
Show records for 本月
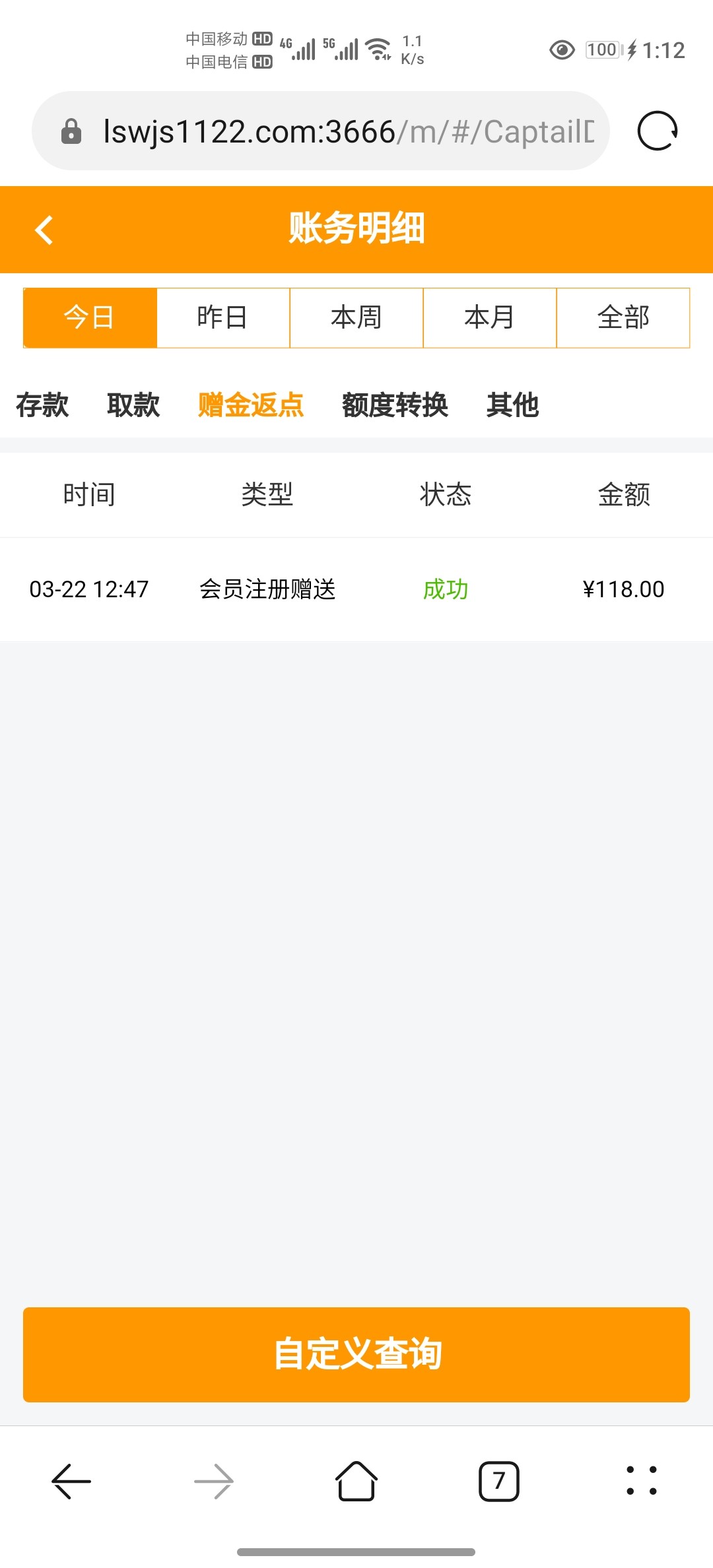pyautogui.click(x=490, y=317)
